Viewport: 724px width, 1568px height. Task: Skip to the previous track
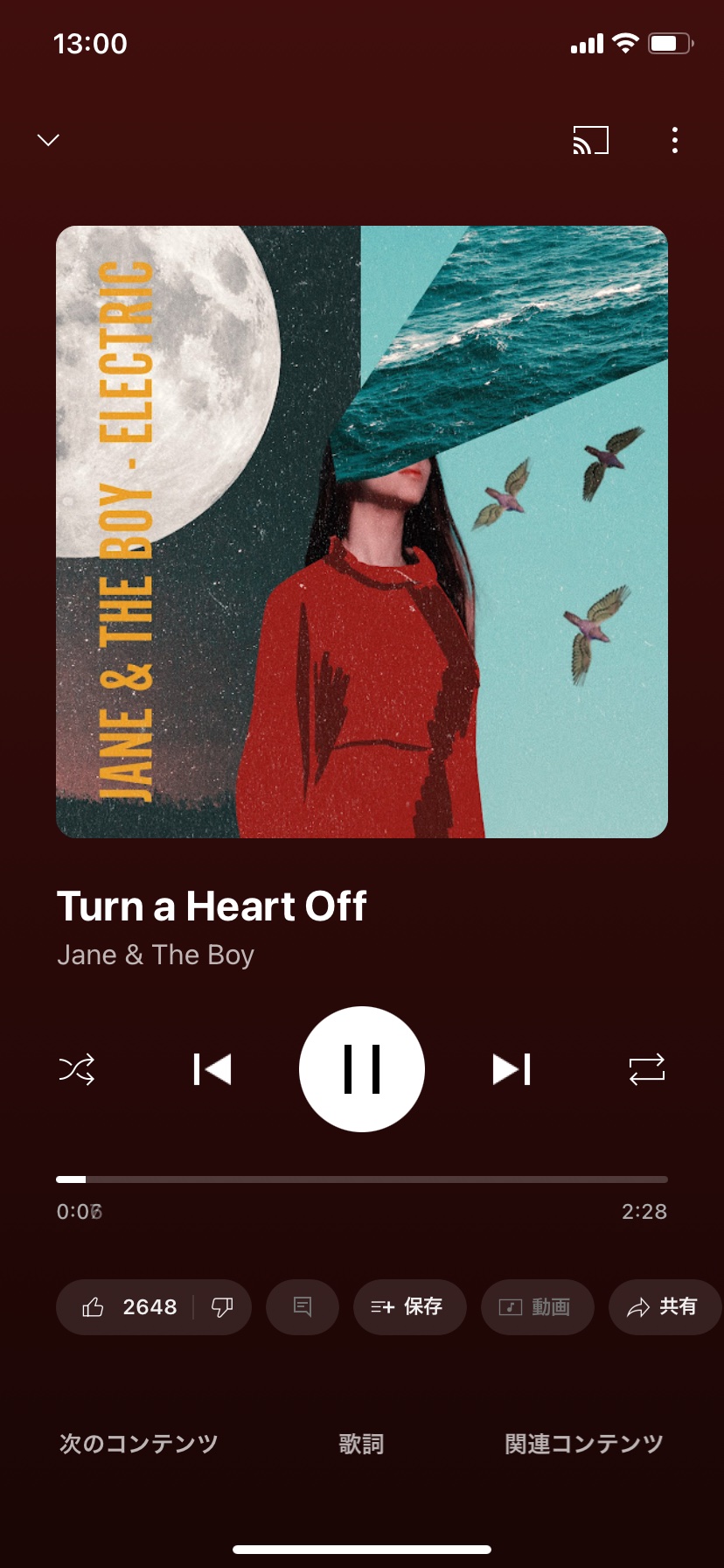pos(212,1069)
